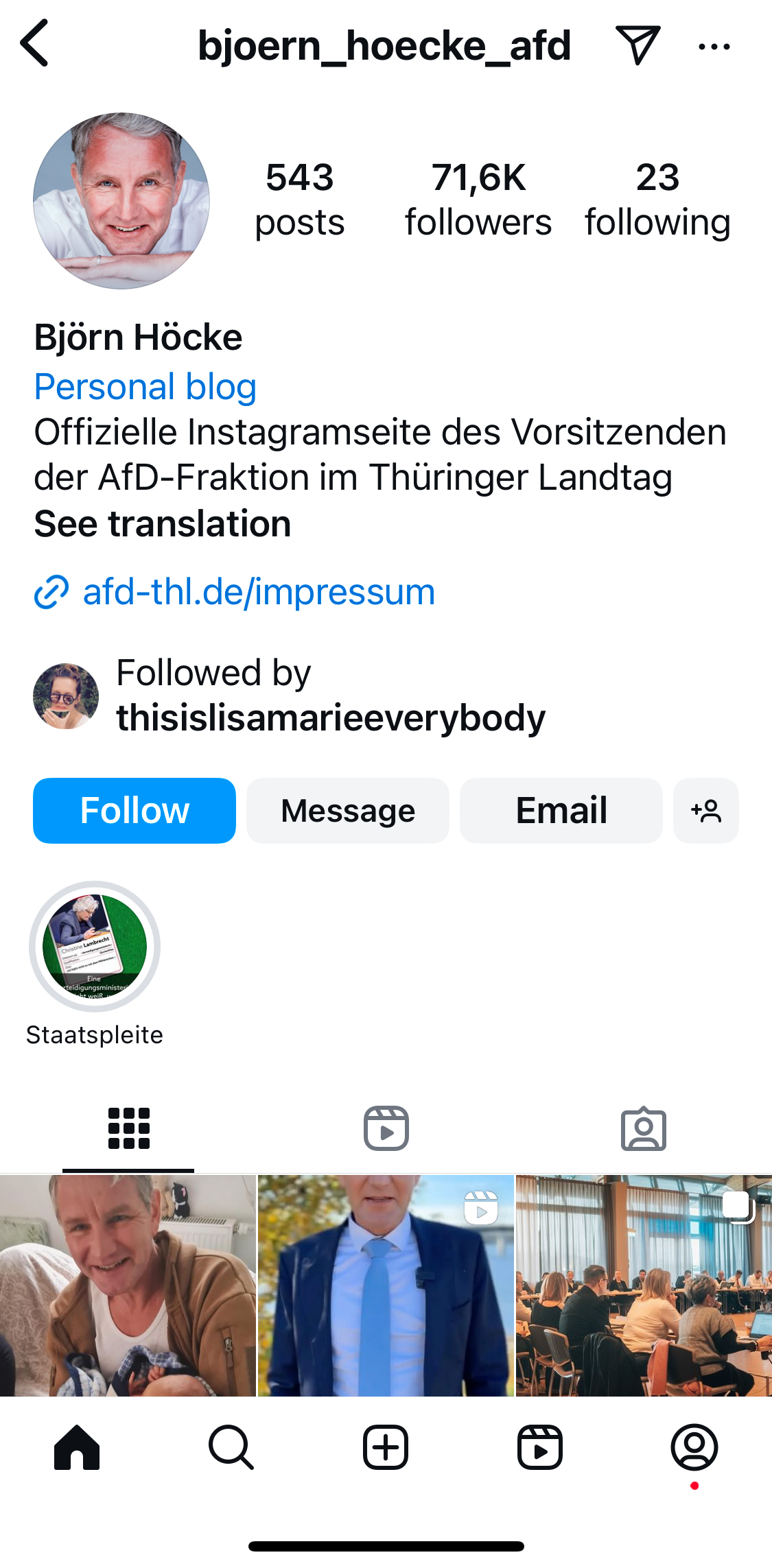This screenshot has height=1568, width=772.
Task: Open the profile picture
Action: click(121, 201)
